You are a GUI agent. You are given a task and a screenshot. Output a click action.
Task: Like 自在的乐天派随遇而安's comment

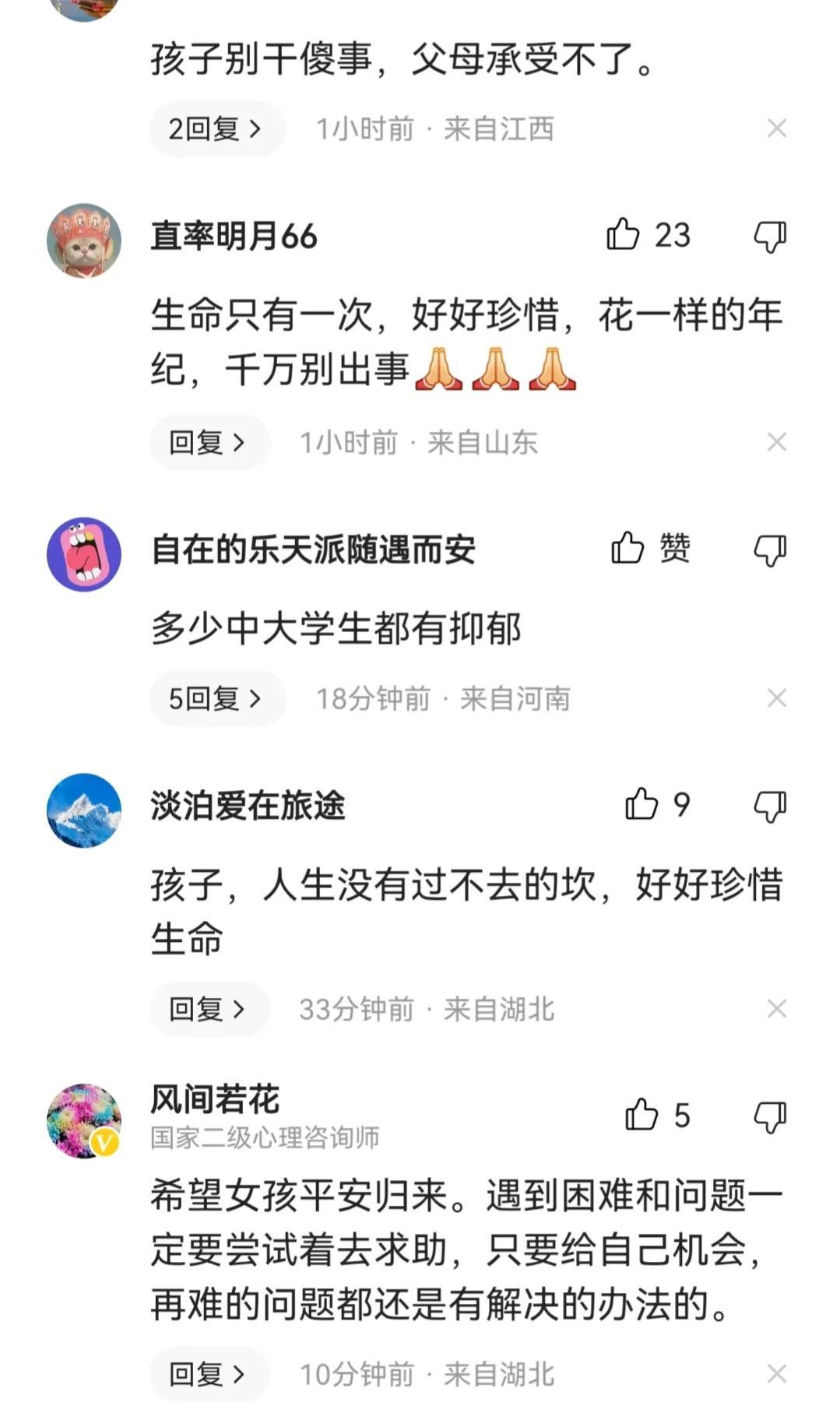click(x=627, y=548)
